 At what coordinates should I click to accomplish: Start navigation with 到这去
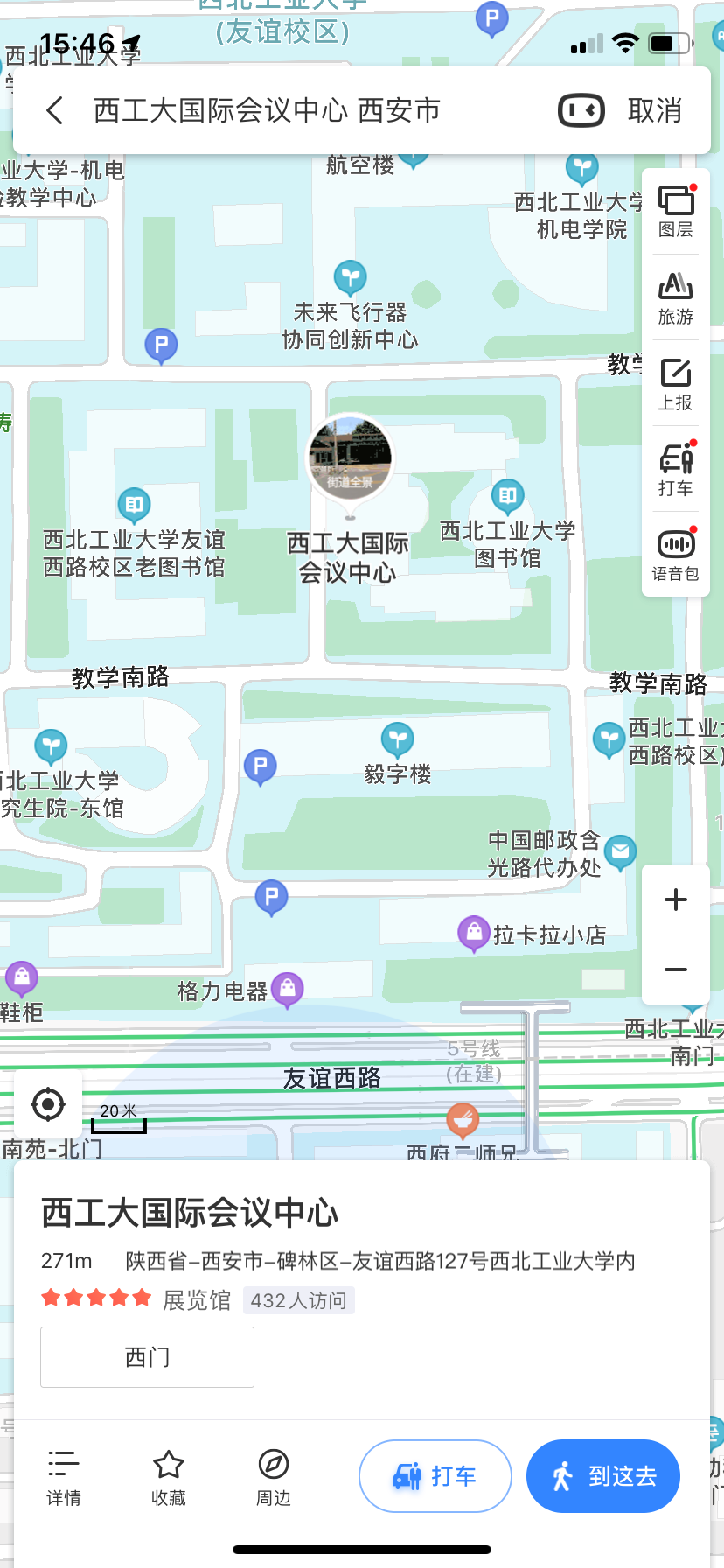click(603, 1476)
